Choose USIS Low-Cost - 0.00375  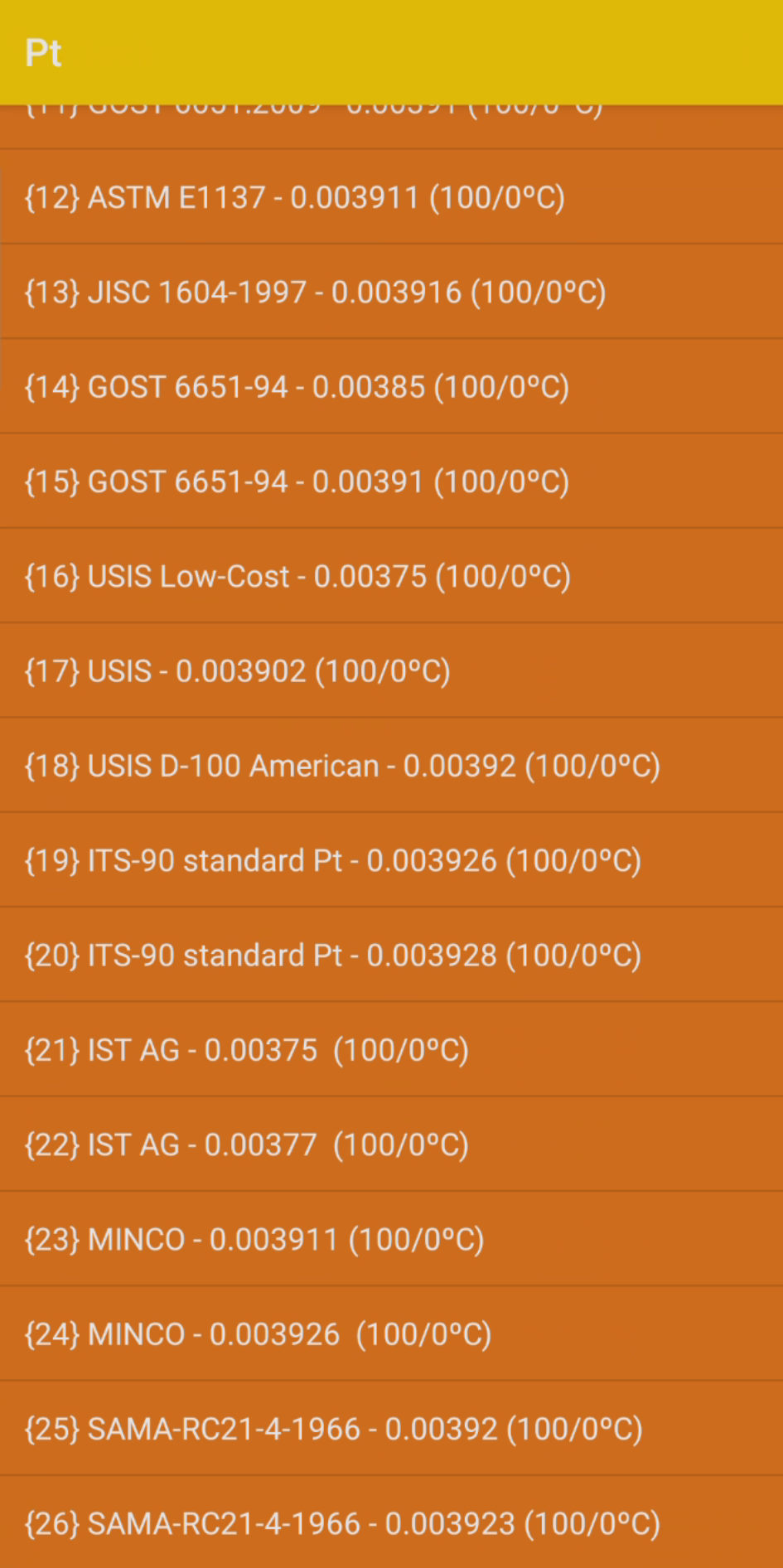298,577
